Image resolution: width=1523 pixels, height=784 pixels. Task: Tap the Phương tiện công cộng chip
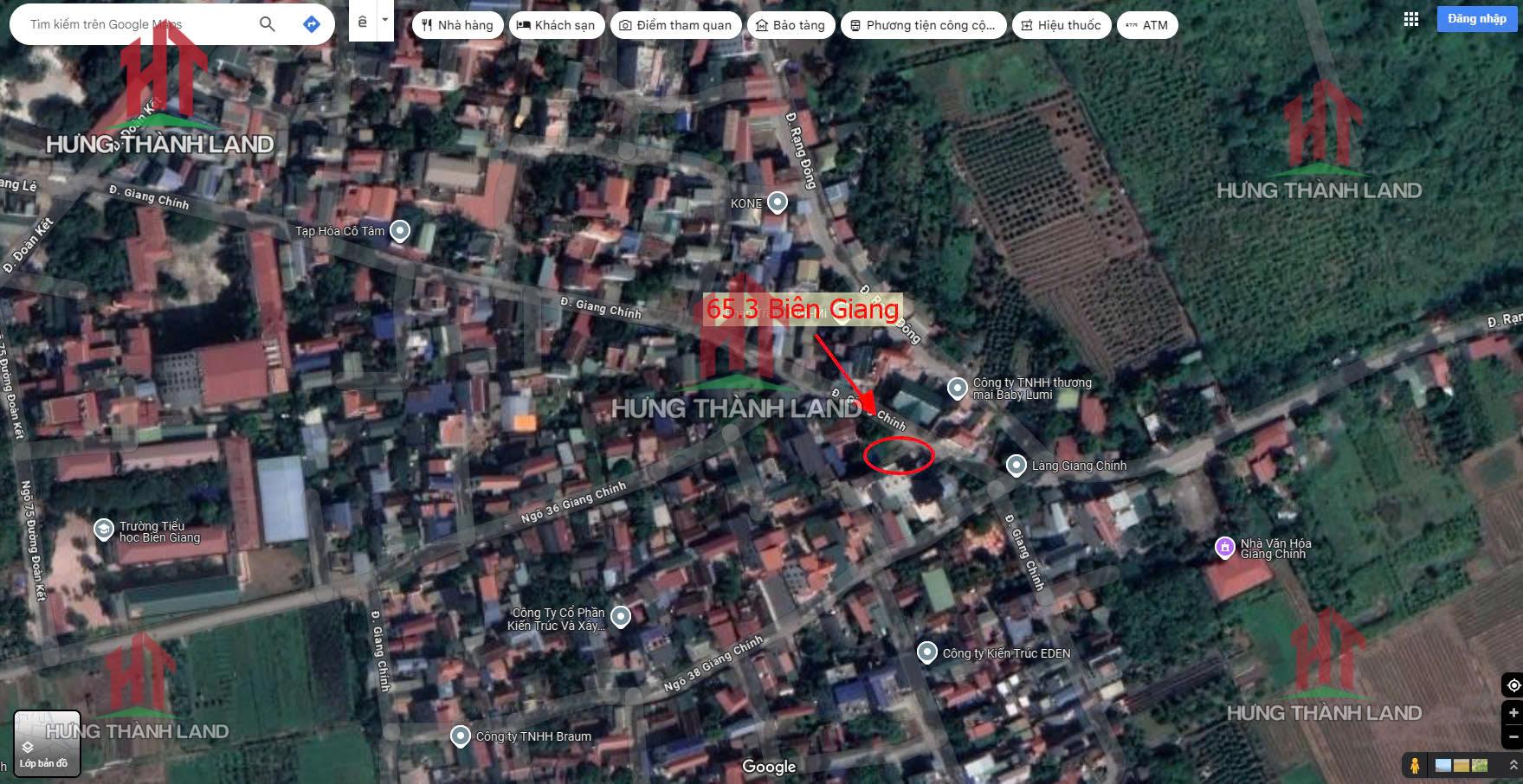(x=923, y=25)
